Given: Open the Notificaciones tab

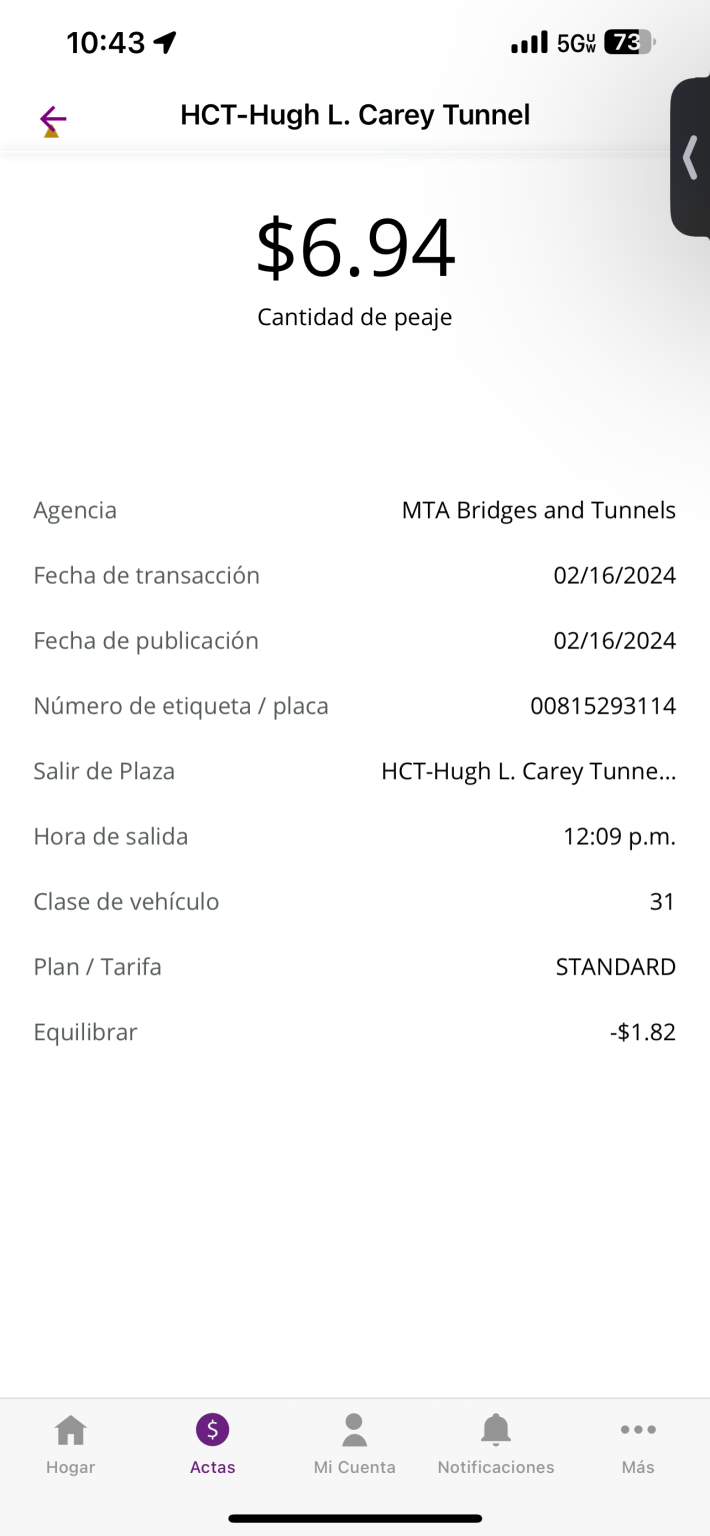Looking at the screenshot, I should click(495, 1444).
